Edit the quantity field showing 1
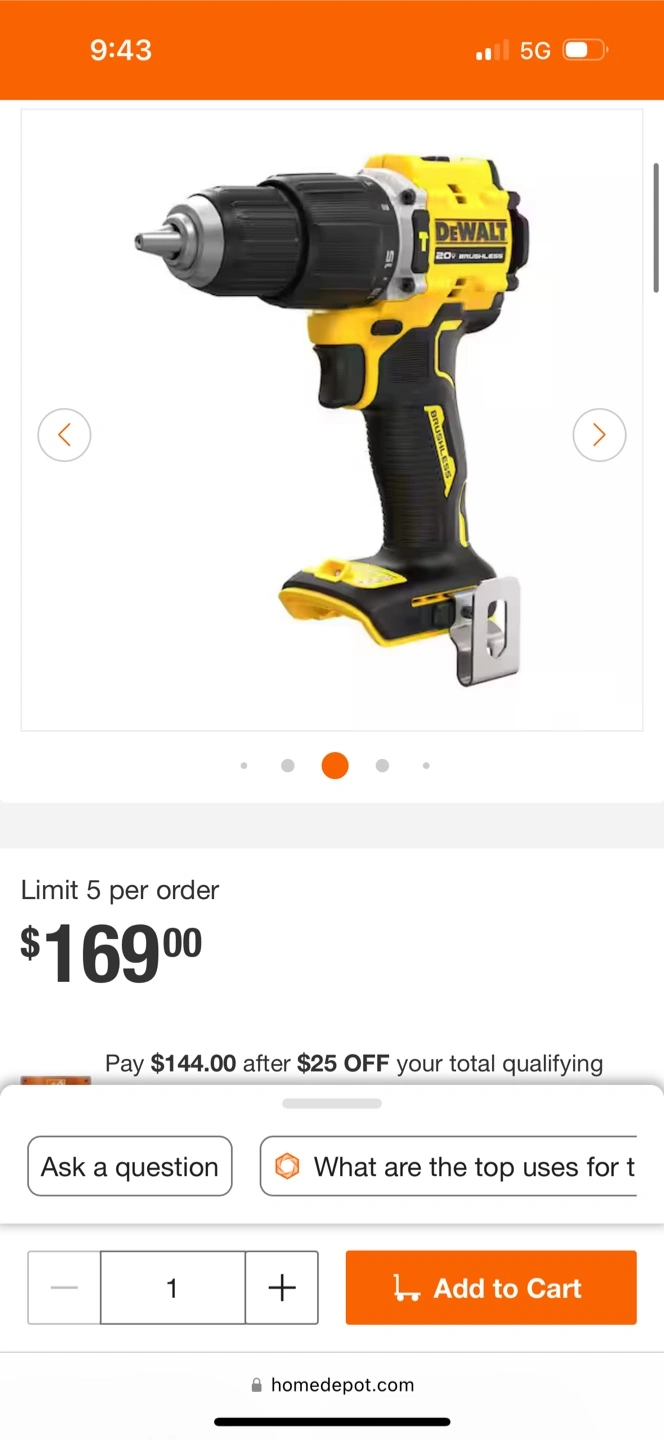Image resolution: width=664 pixels, height=1440 pixels. [x=172, y=1287]
